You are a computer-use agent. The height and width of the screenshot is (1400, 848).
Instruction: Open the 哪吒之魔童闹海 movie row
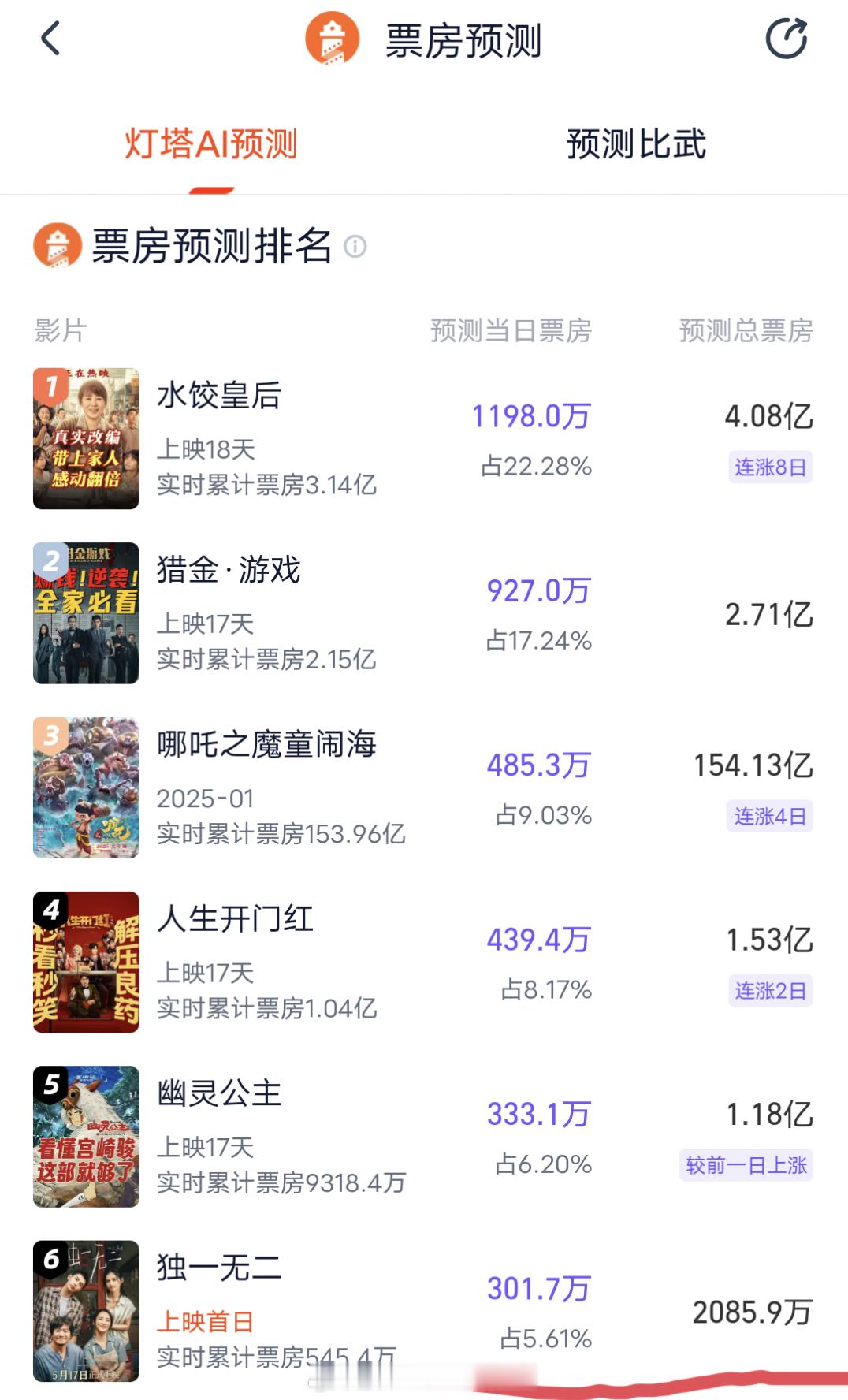coord(424,787)
